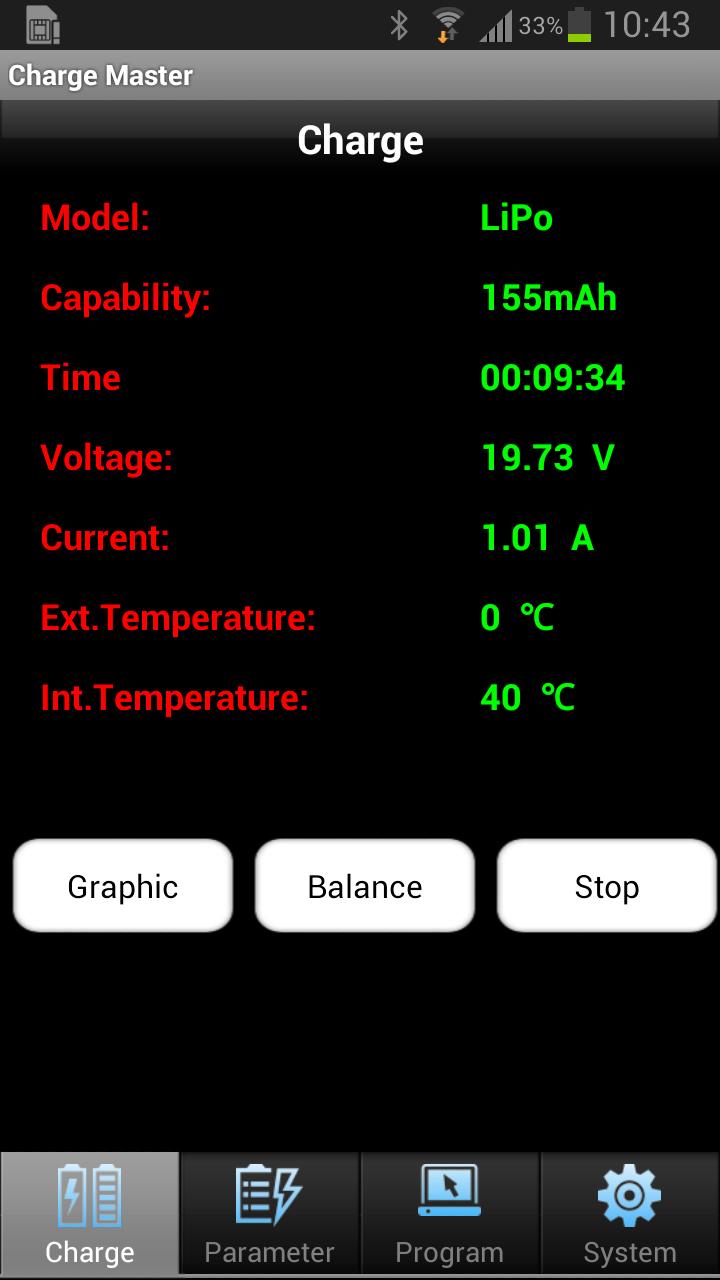Open the Graphic view

122,886
